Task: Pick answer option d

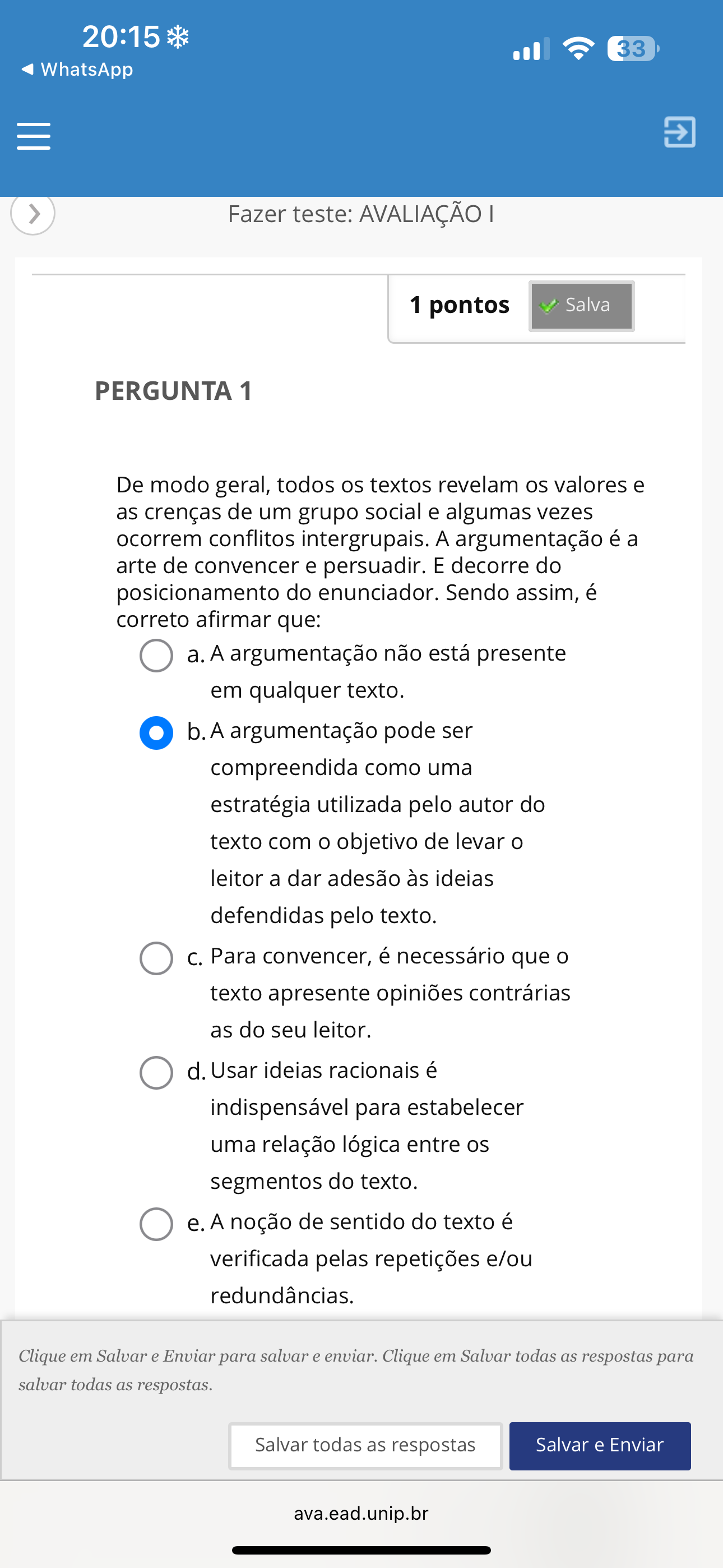Action: (x=156, y=1072)
